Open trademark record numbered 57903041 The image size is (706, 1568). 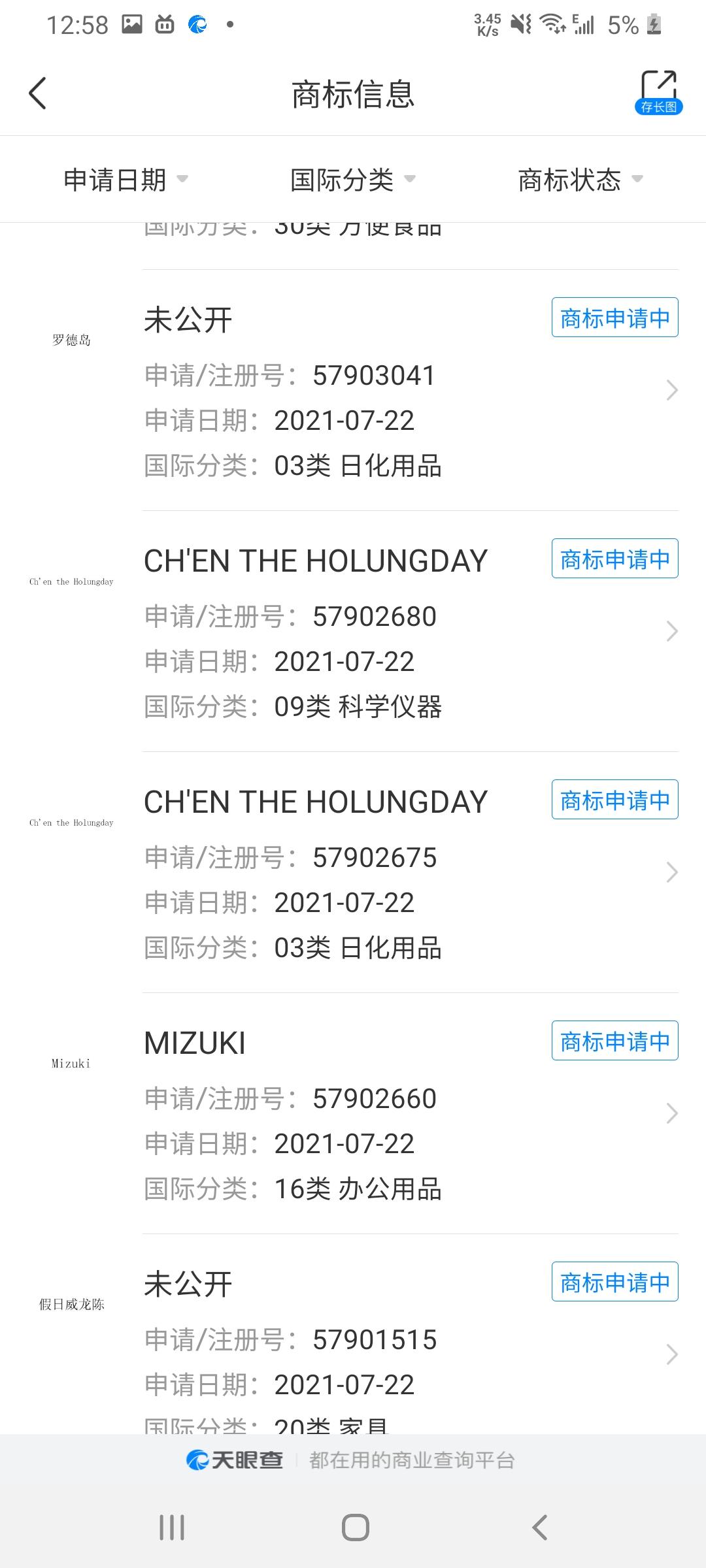pyautogui.click(x=353, y=390)
